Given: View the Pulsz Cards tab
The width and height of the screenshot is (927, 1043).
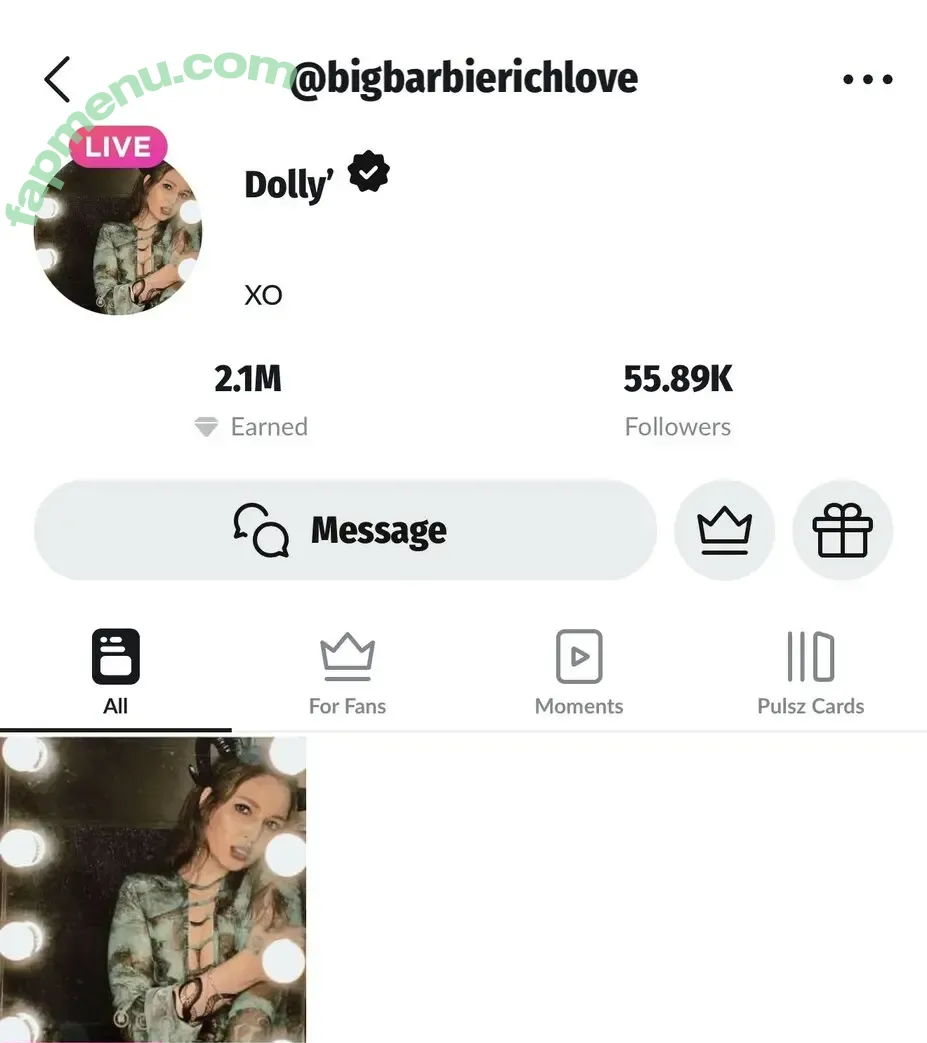Looking at the screenshot, I should [810, 672].
